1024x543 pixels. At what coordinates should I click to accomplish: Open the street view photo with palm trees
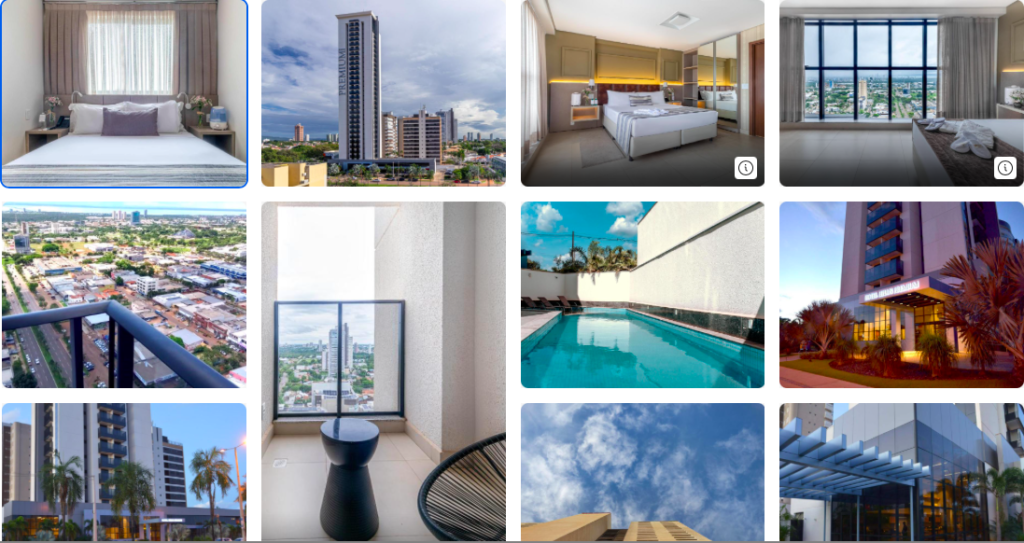124,472
